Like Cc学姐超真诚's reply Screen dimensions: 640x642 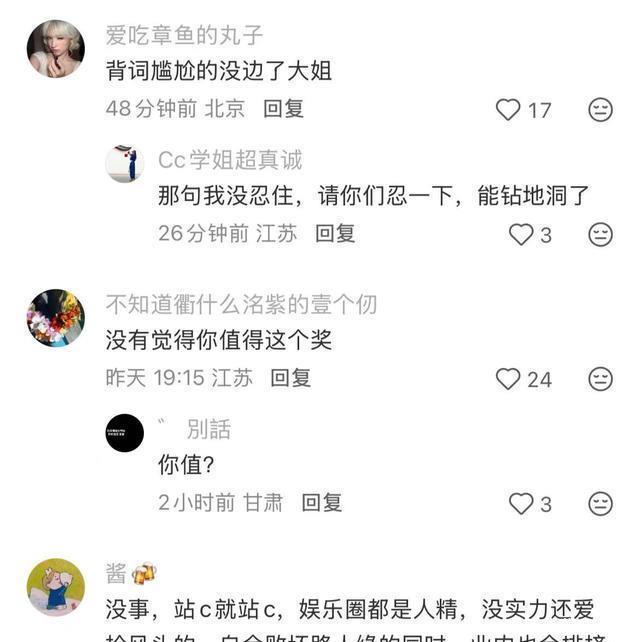pos(521,235)
